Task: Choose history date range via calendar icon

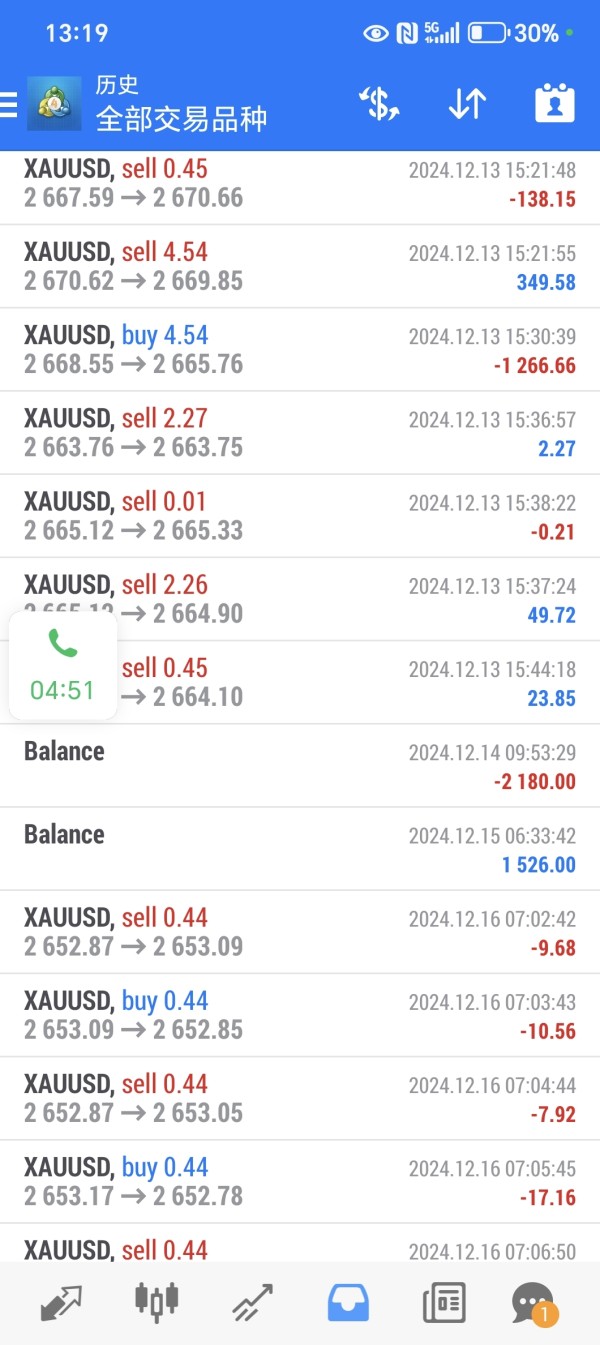Action: (554, 104)
